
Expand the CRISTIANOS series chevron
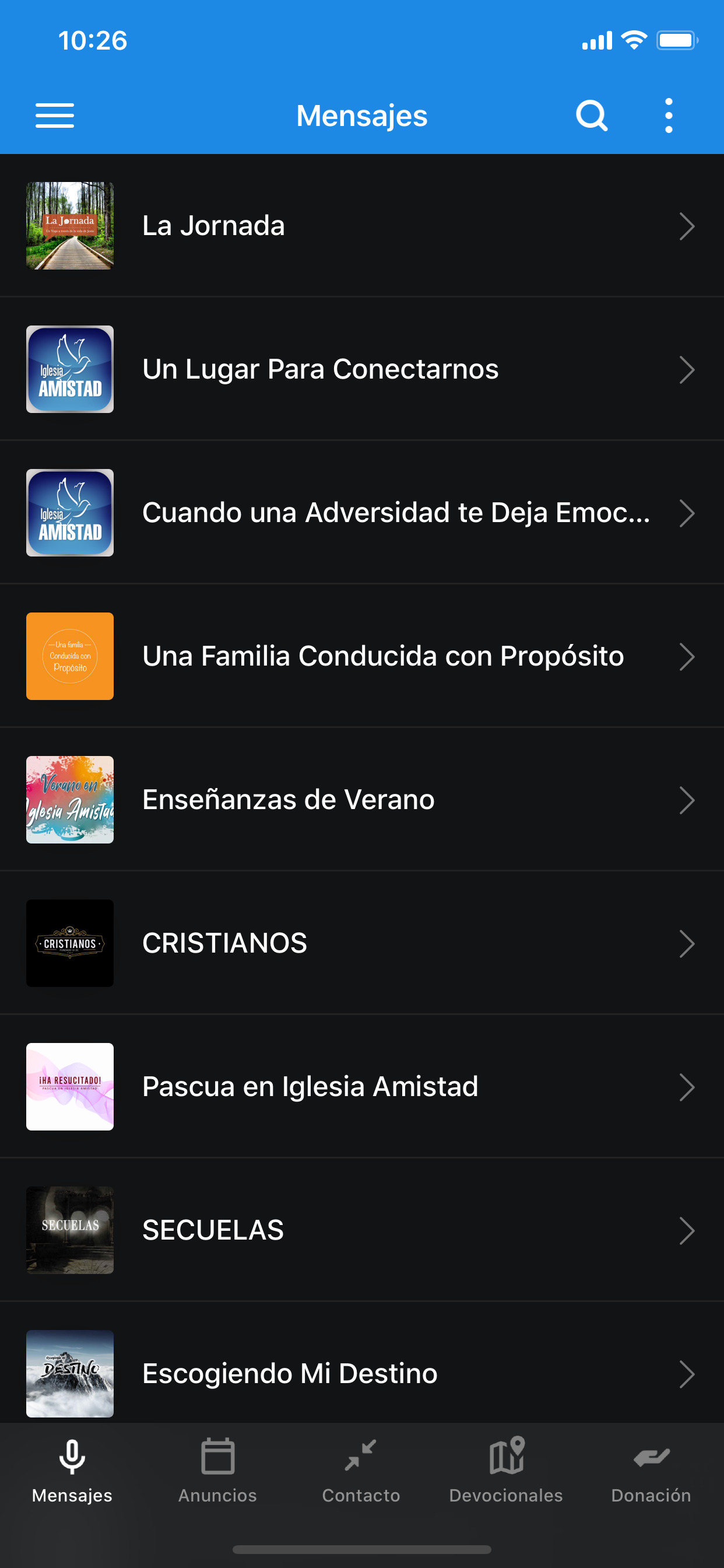point(687,943)
